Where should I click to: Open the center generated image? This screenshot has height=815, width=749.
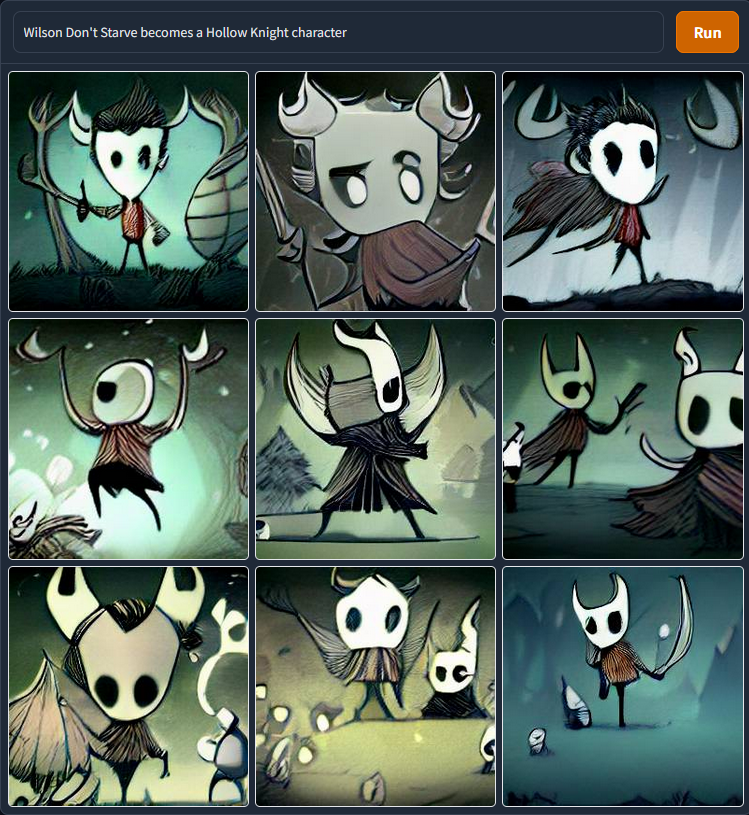pyautogui.click(x=375, y=438)
